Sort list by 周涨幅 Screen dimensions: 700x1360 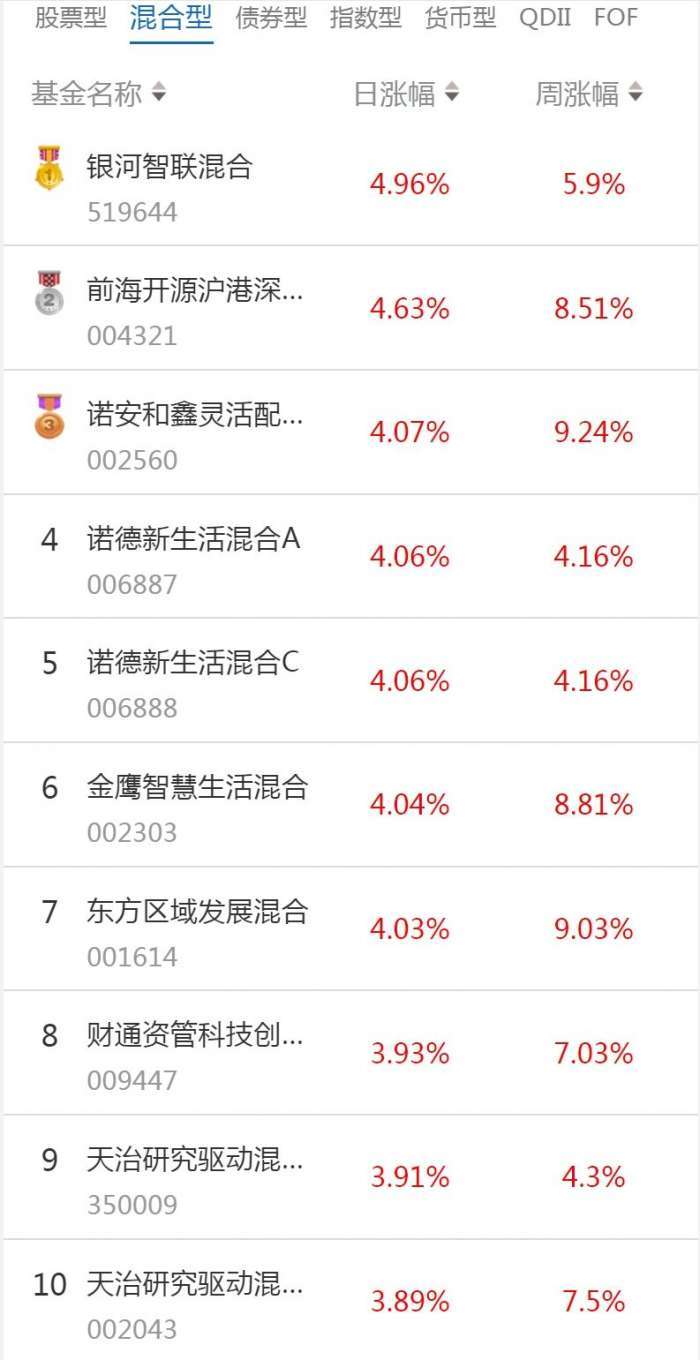point(588,94)
